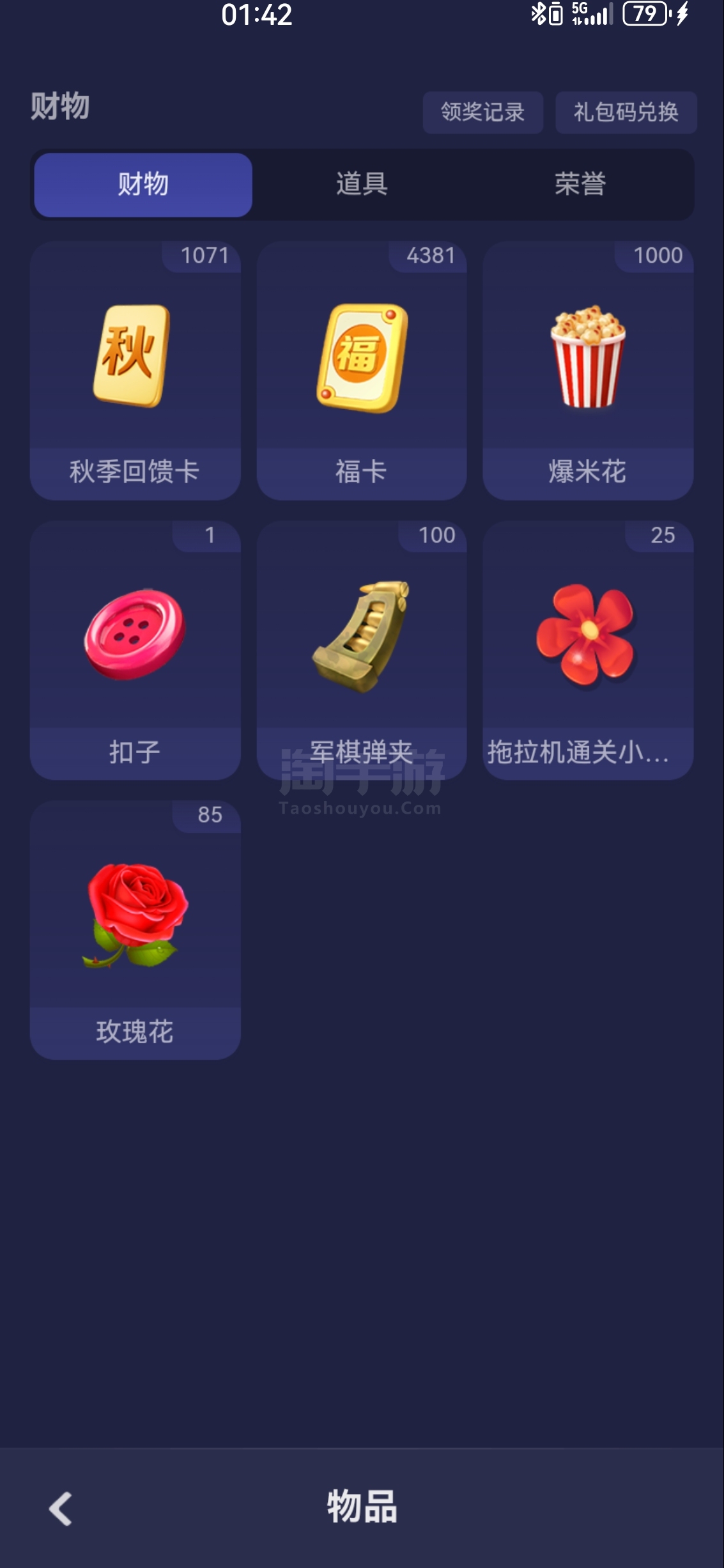Viewport: 724px width, 1568px height.
Task: Switch to the 荣誉 tab
Action: [580, 184]
